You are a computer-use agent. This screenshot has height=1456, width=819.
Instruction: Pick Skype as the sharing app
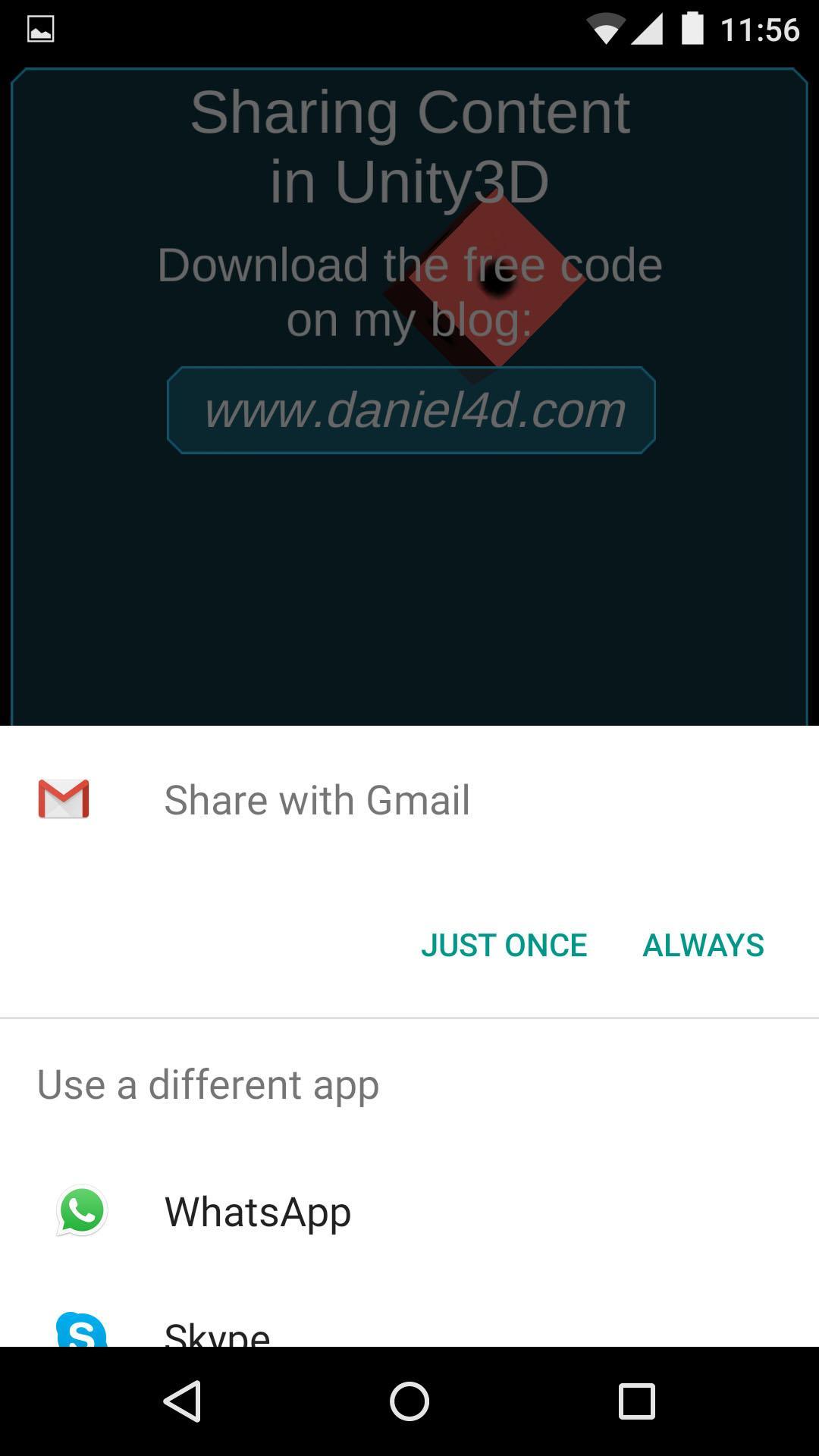point(217,1332)
